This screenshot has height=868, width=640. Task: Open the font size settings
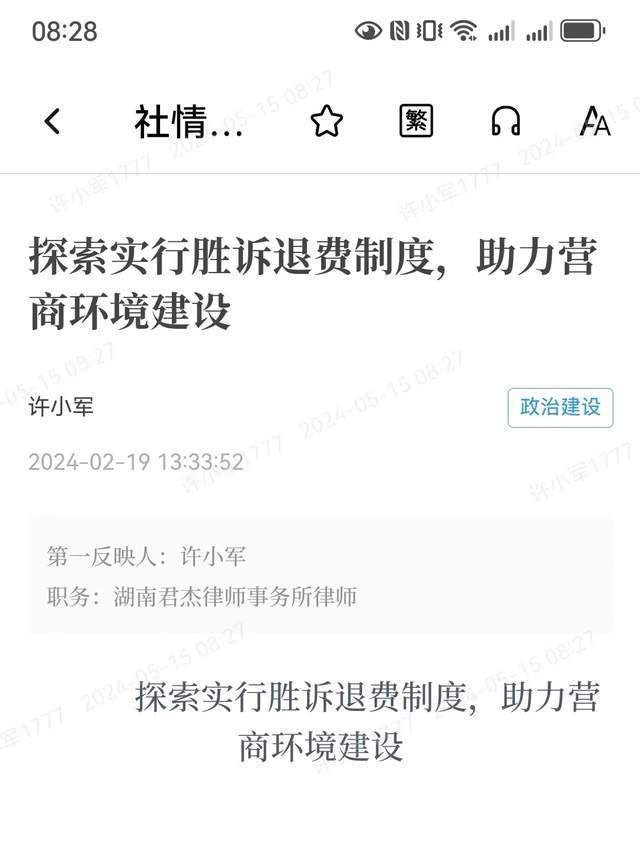[x=595, y=122]
